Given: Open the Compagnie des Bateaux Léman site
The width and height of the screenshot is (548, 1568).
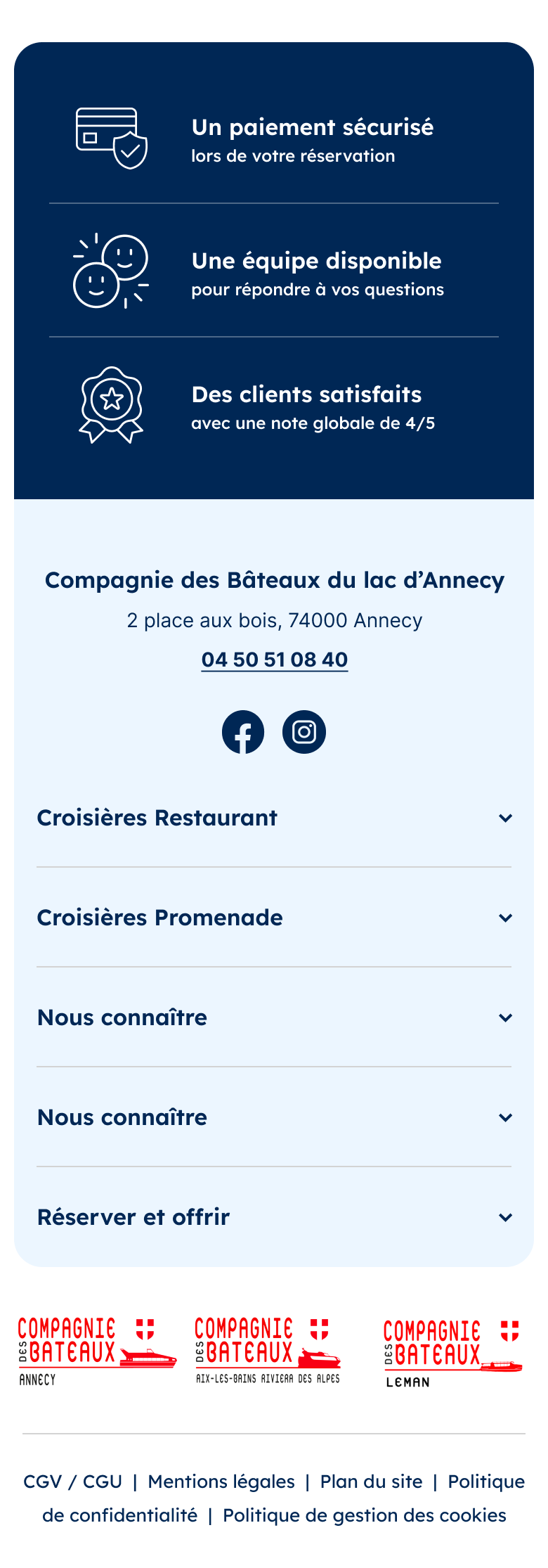Looking at the screenshot, I should (x=452, y=1353).
